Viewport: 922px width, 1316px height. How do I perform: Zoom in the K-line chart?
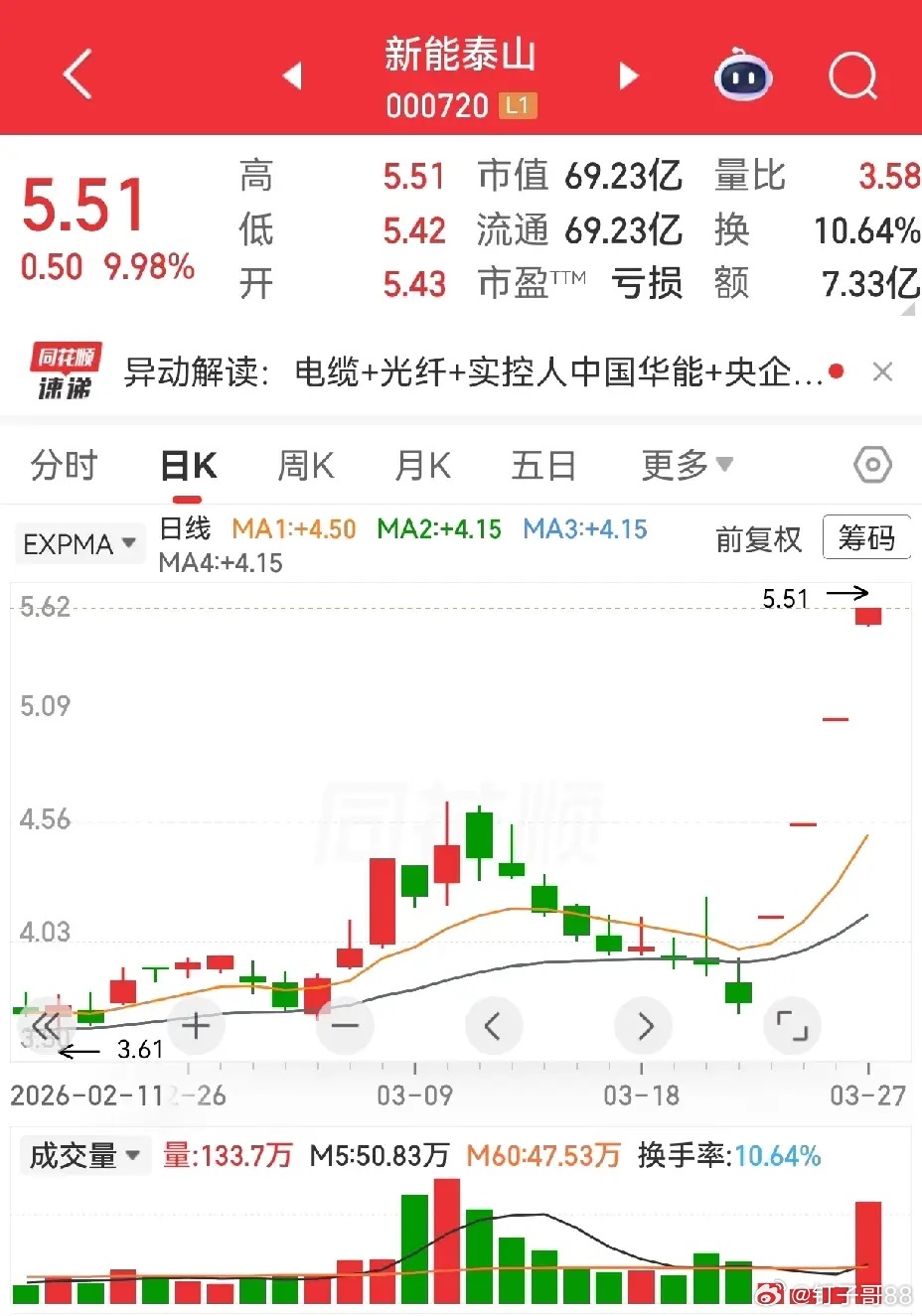[x=196, y=1026]
